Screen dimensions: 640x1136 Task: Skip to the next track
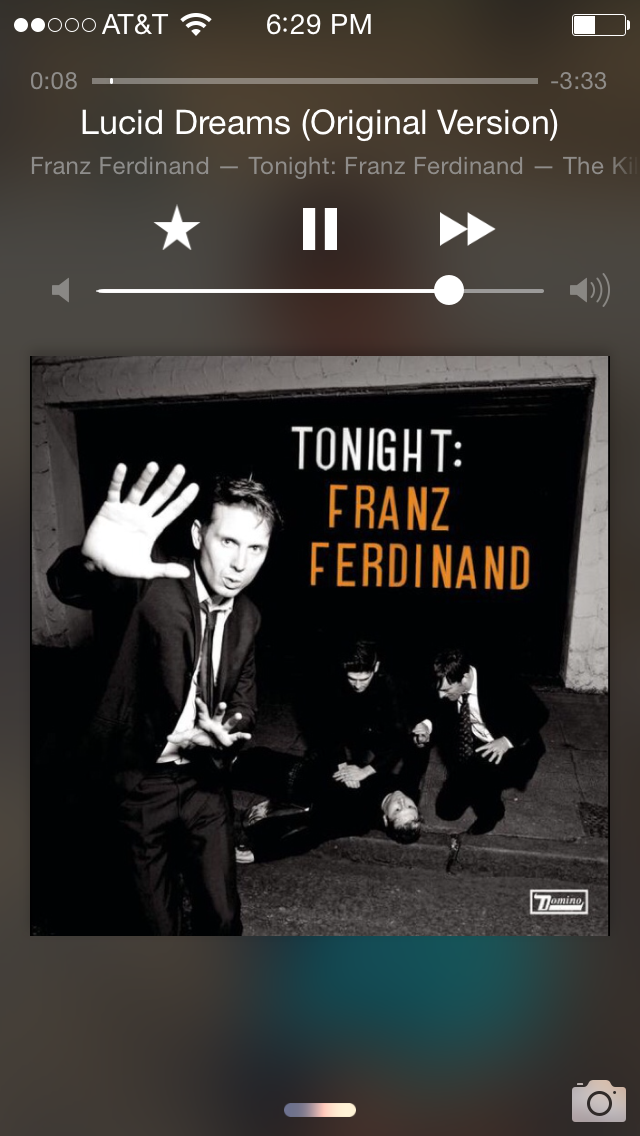point(466,229)
